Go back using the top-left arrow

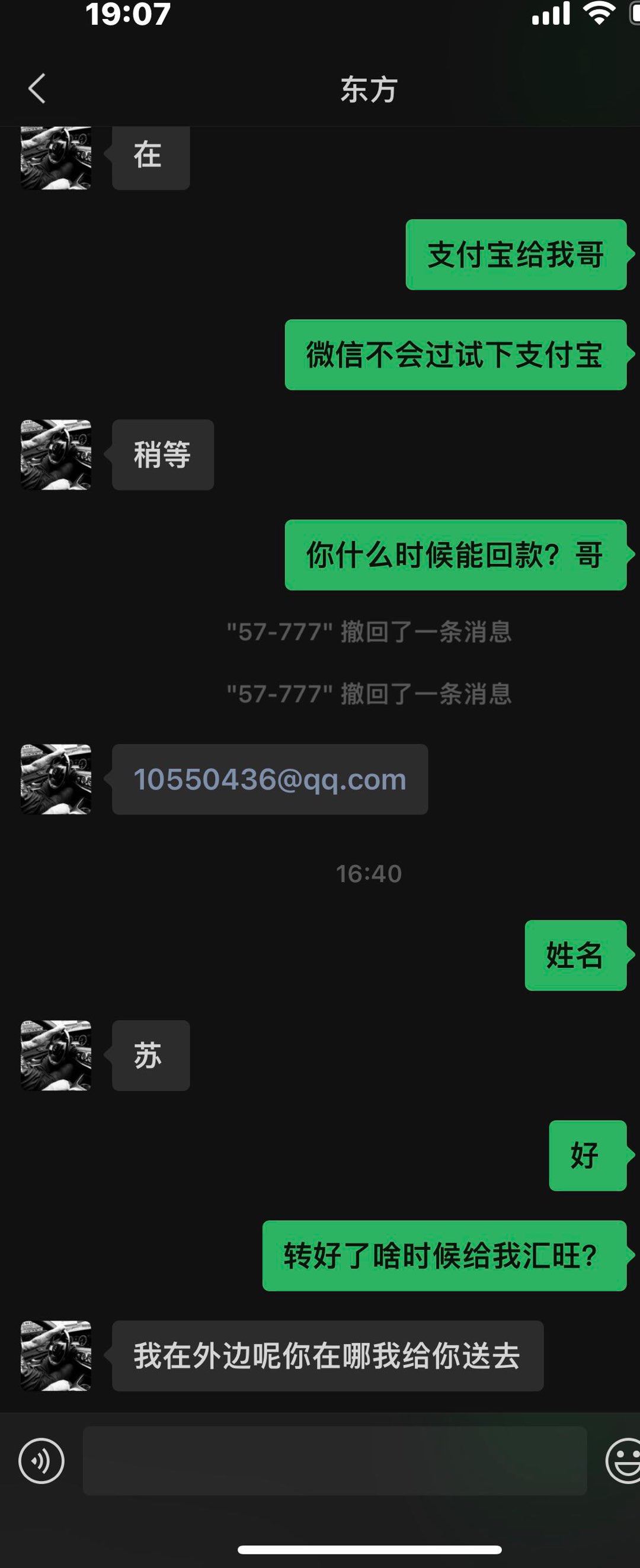(38, 89)
